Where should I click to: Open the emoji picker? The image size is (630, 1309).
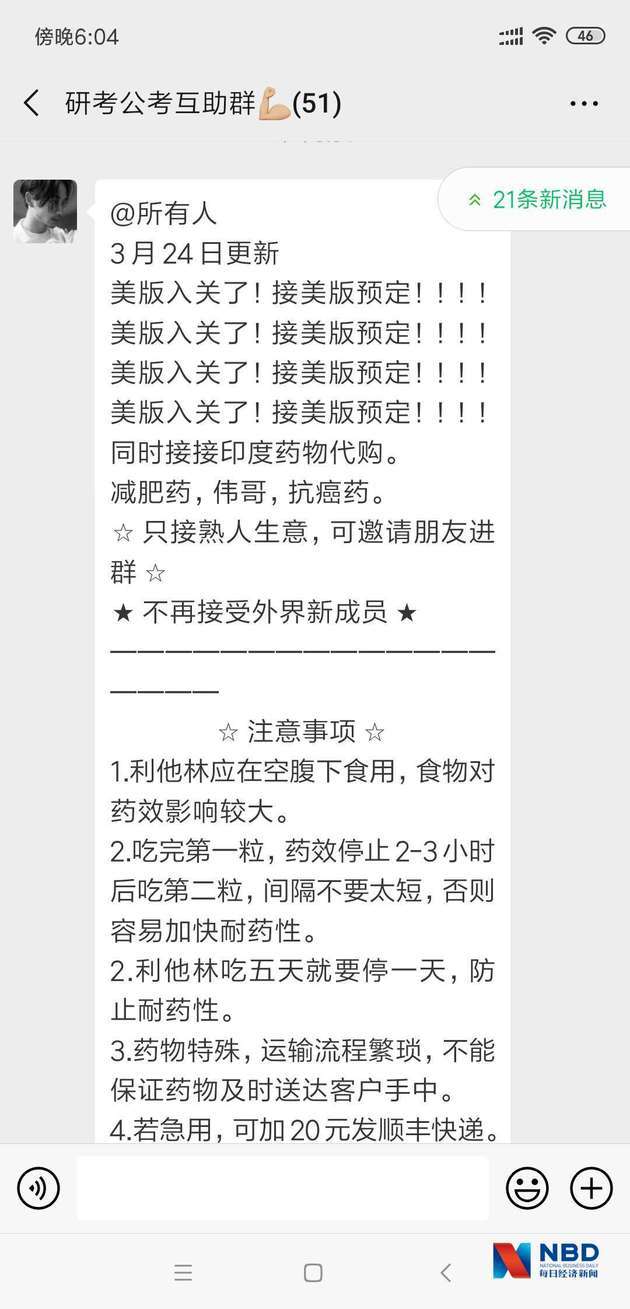(x=527, y=1188)
